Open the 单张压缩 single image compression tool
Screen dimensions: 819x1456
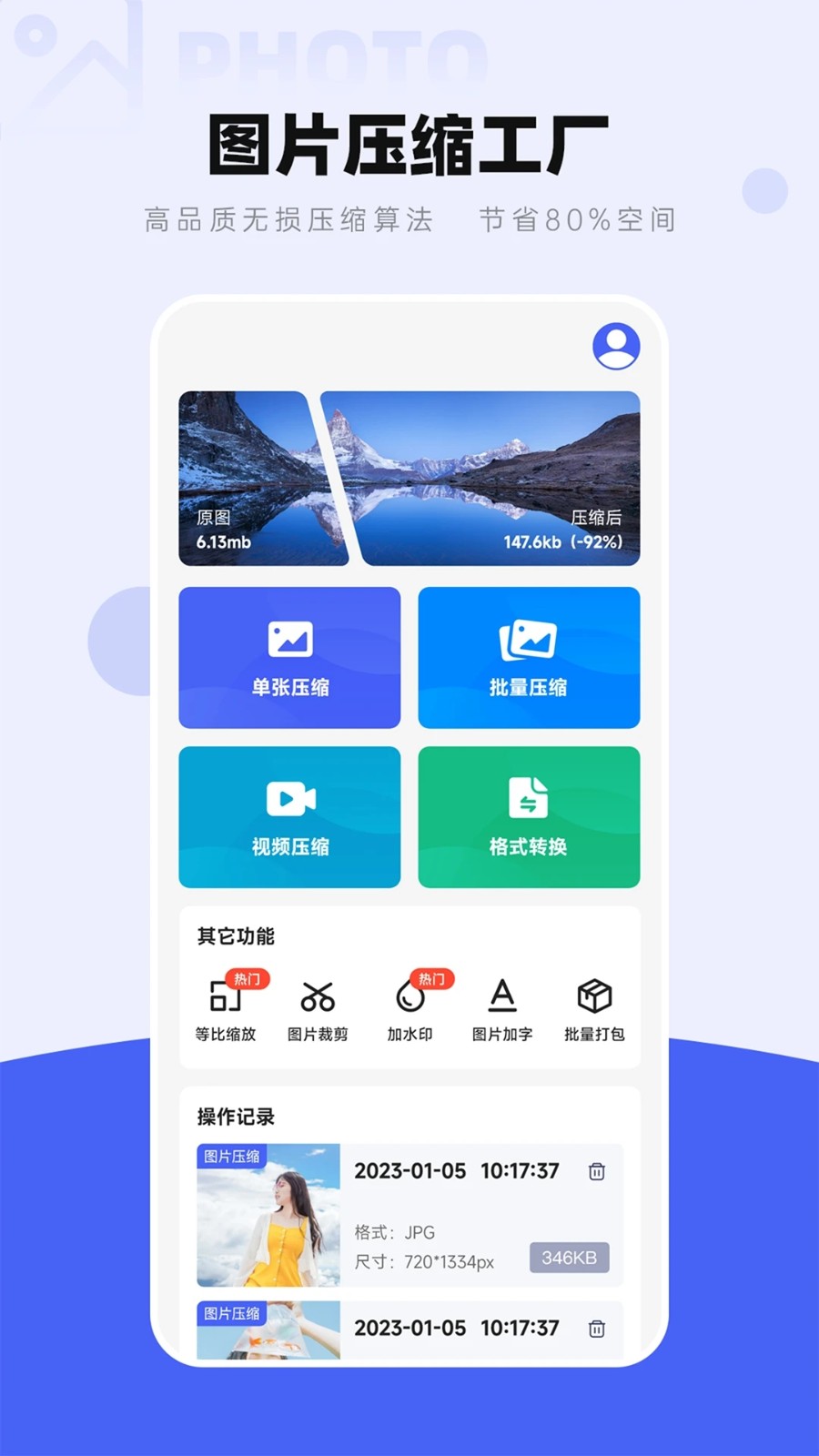tap(289, 657)
